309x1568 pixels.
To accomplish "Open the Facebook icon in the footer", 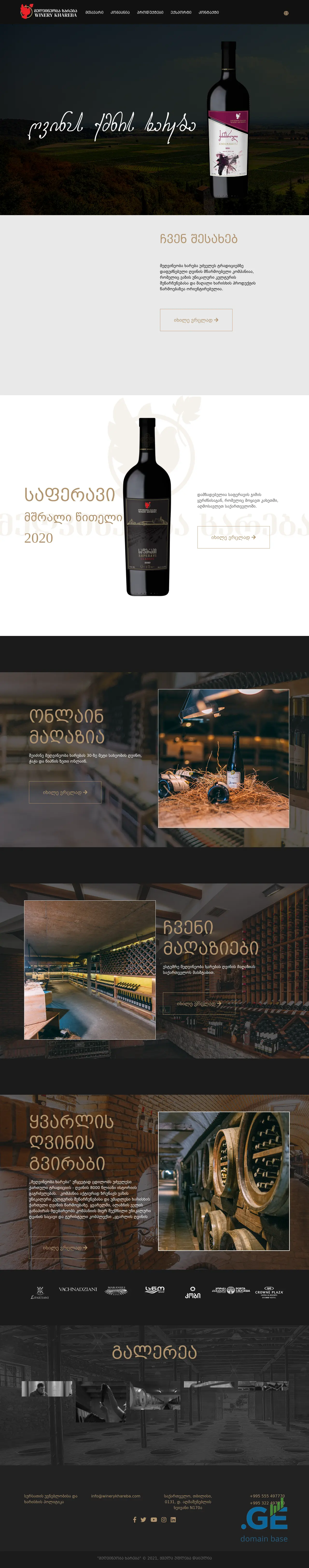I will tap(134, 1519).
